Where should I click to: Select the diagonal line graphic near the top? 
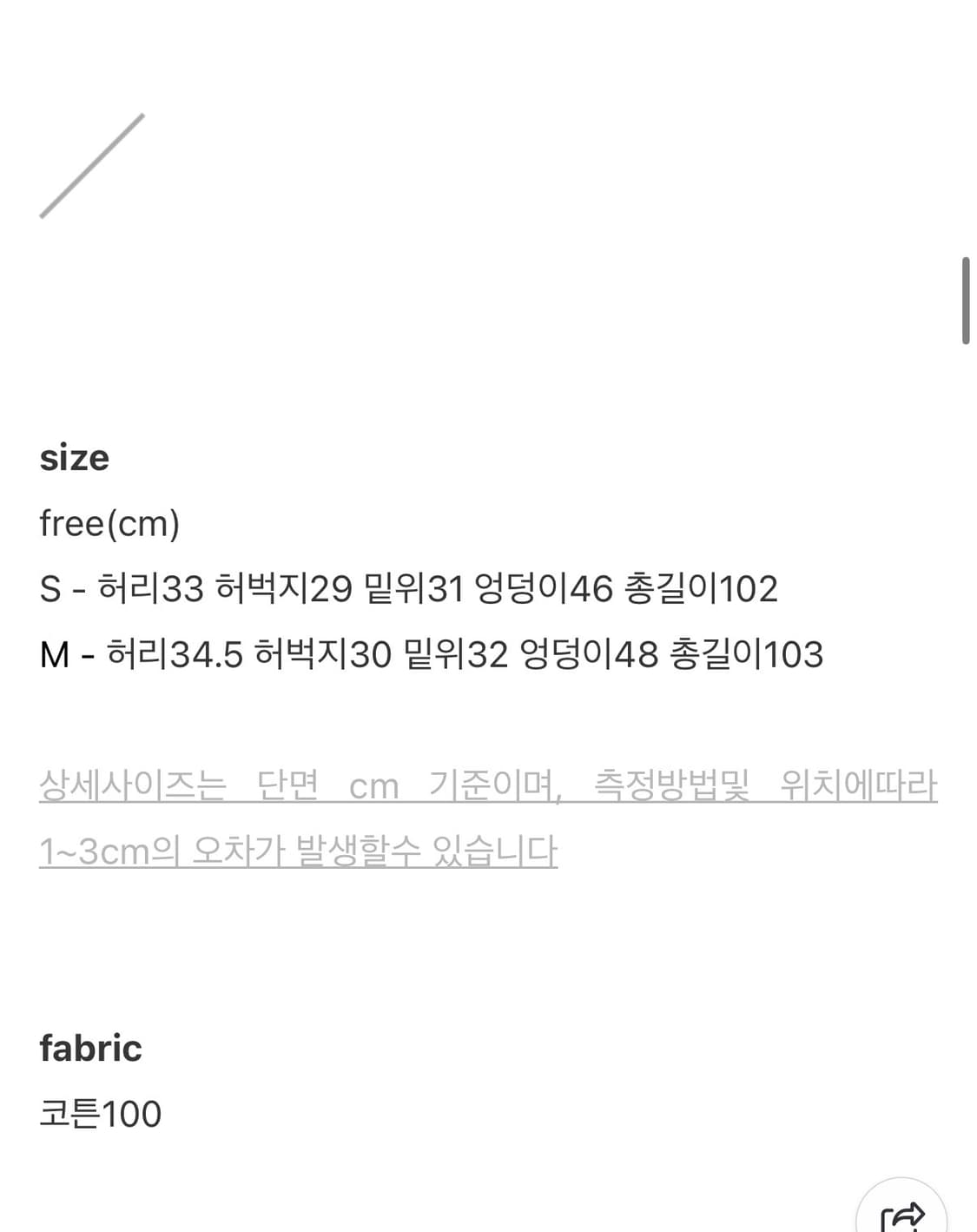pyautogui.click(x=91, y=165)
